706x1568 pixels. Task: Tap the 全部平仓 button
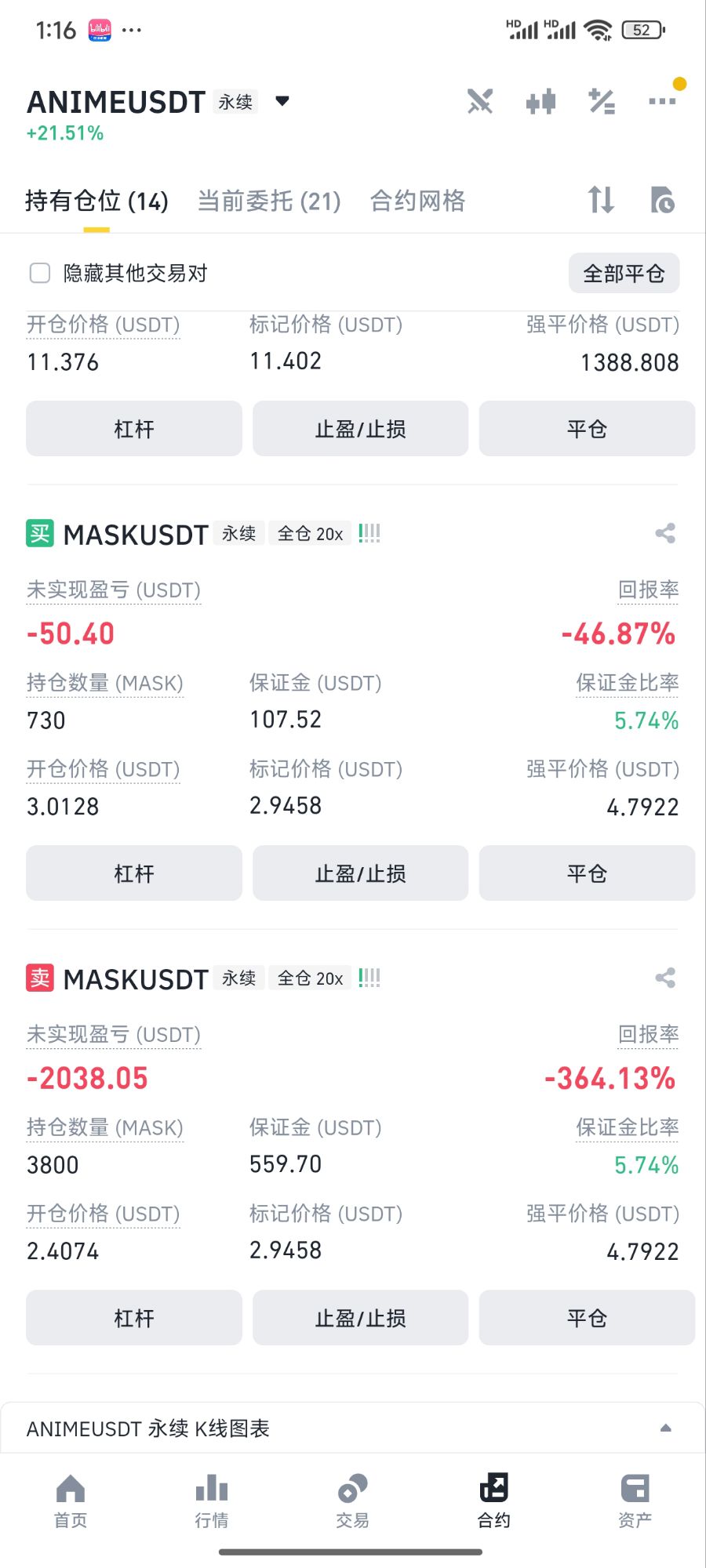tap(624, 273)
